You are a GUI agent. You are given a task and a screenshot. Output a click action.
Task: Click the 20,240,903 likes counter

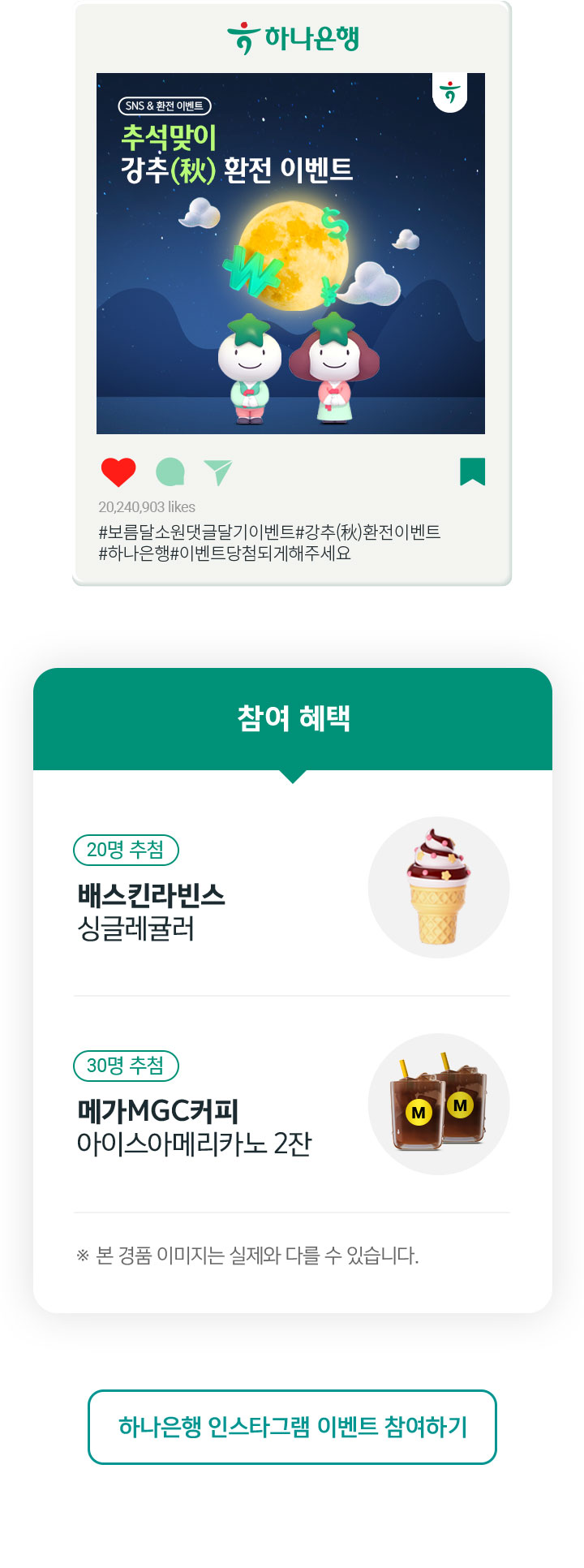click(x=146, y=507)
